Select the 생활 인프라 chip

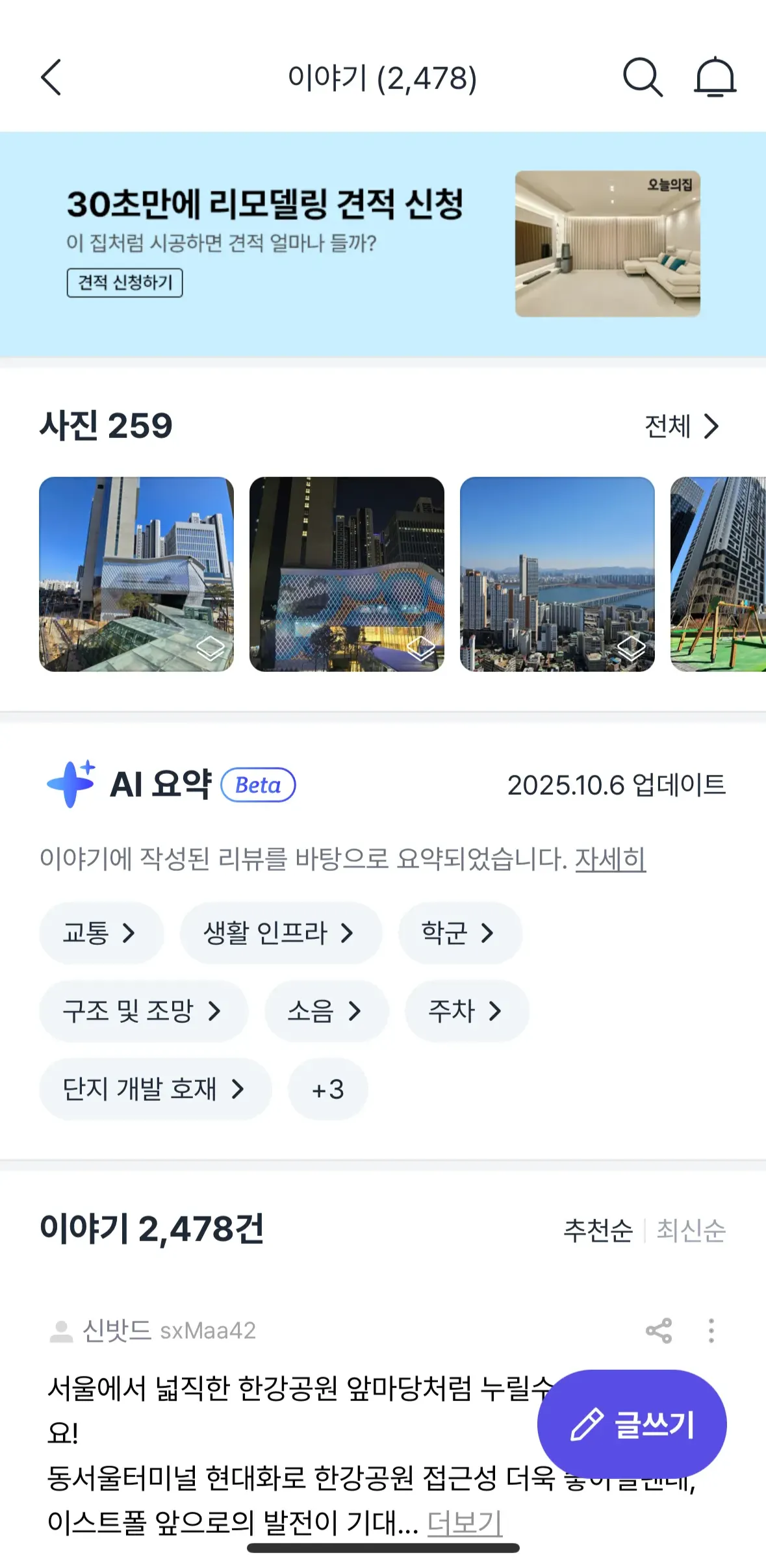click(x=280, y=933)
